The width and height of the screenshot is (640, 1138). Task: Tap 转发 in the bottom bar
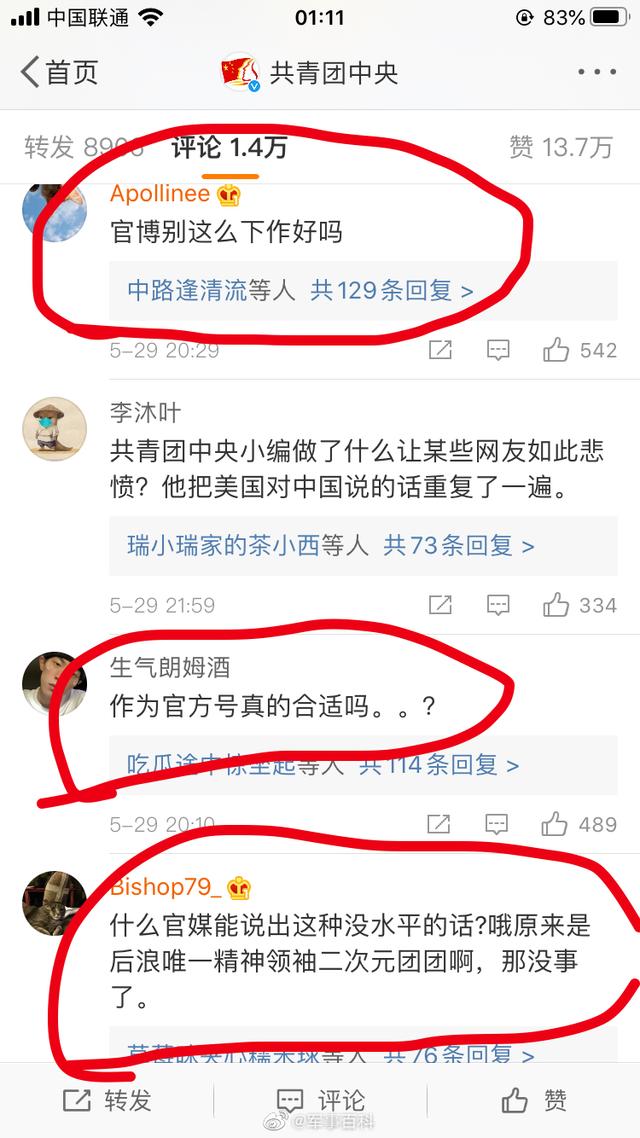point(107,1101)
